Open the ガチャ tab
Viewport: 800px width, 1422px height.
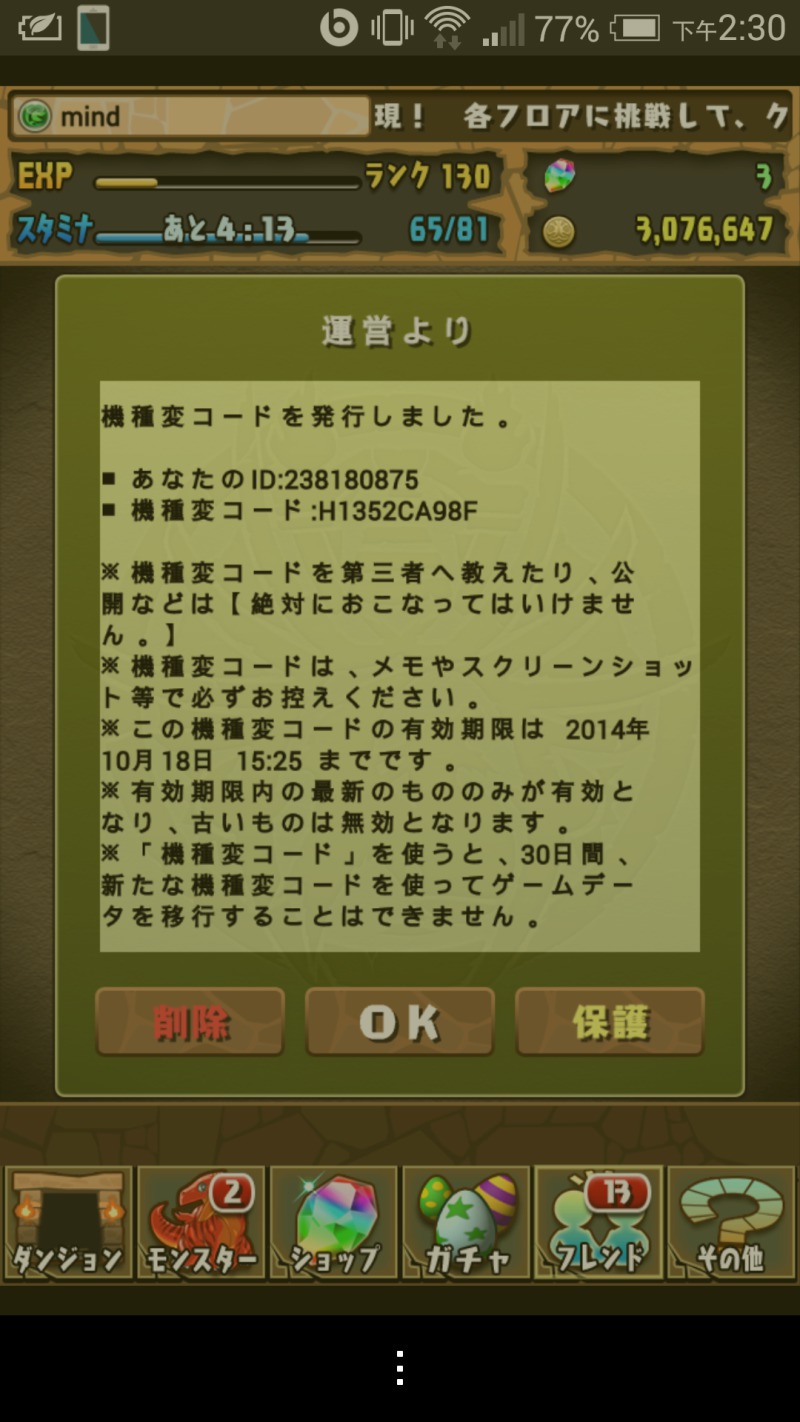[x=466, y=1223]
